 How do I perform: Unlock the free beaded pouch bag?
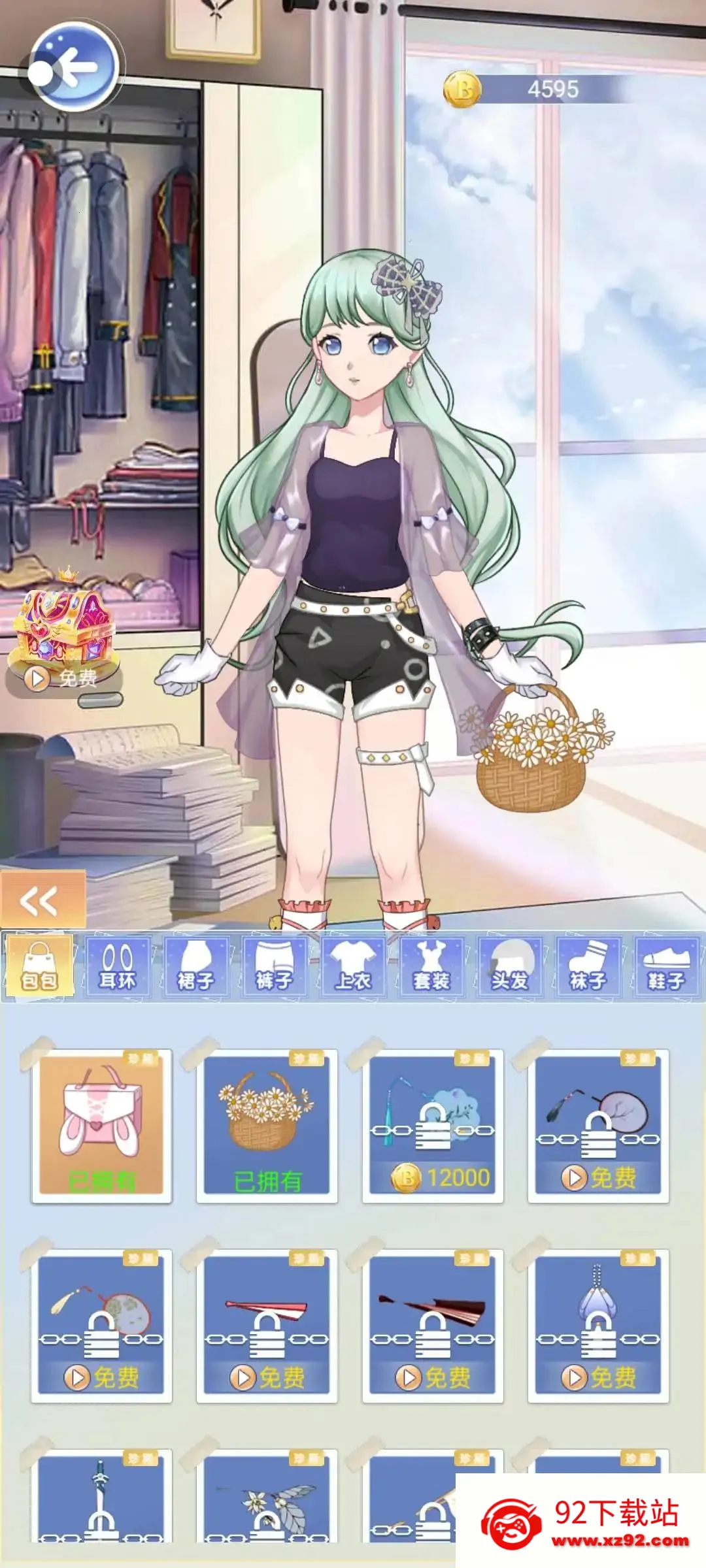tap(598, 1325)
